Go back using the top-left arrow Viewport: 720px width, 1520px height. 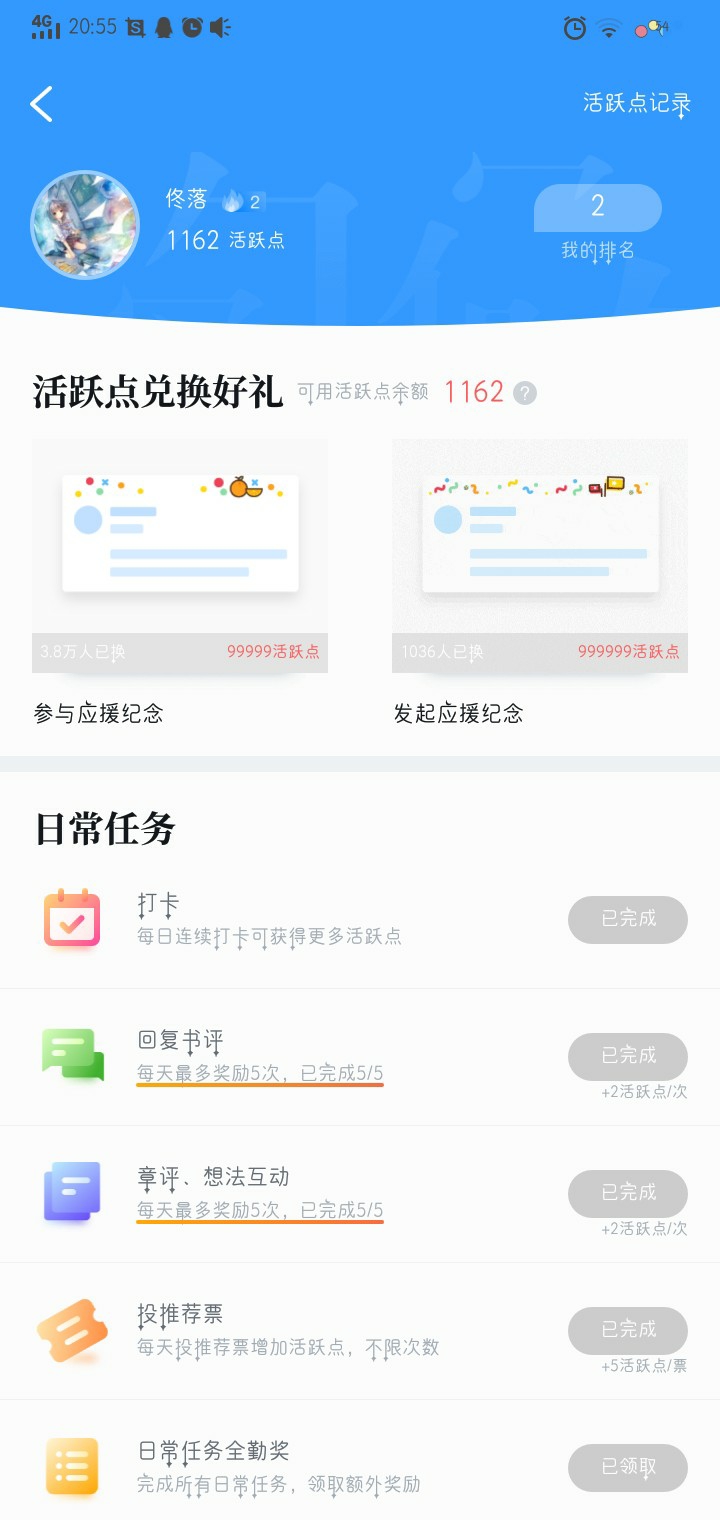click(41, 104)
